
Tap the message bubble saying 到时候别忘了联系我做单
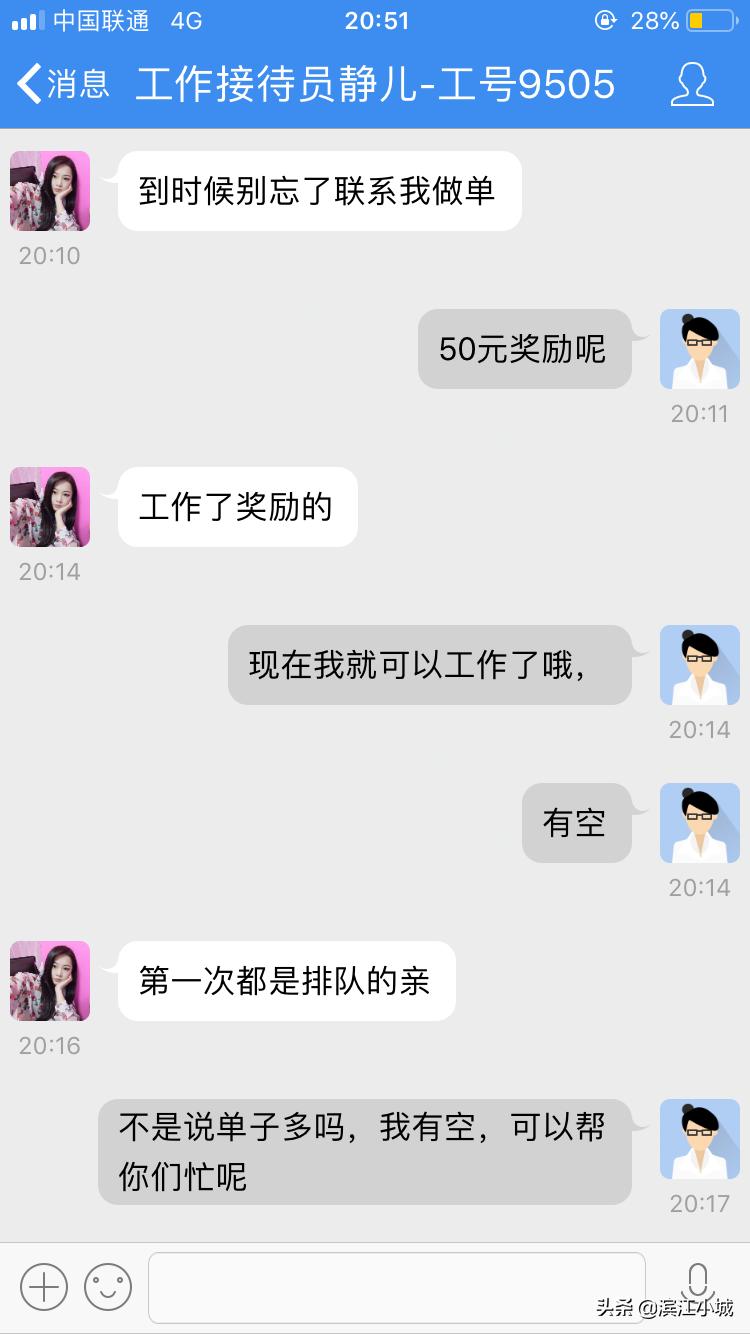(318, 190)
